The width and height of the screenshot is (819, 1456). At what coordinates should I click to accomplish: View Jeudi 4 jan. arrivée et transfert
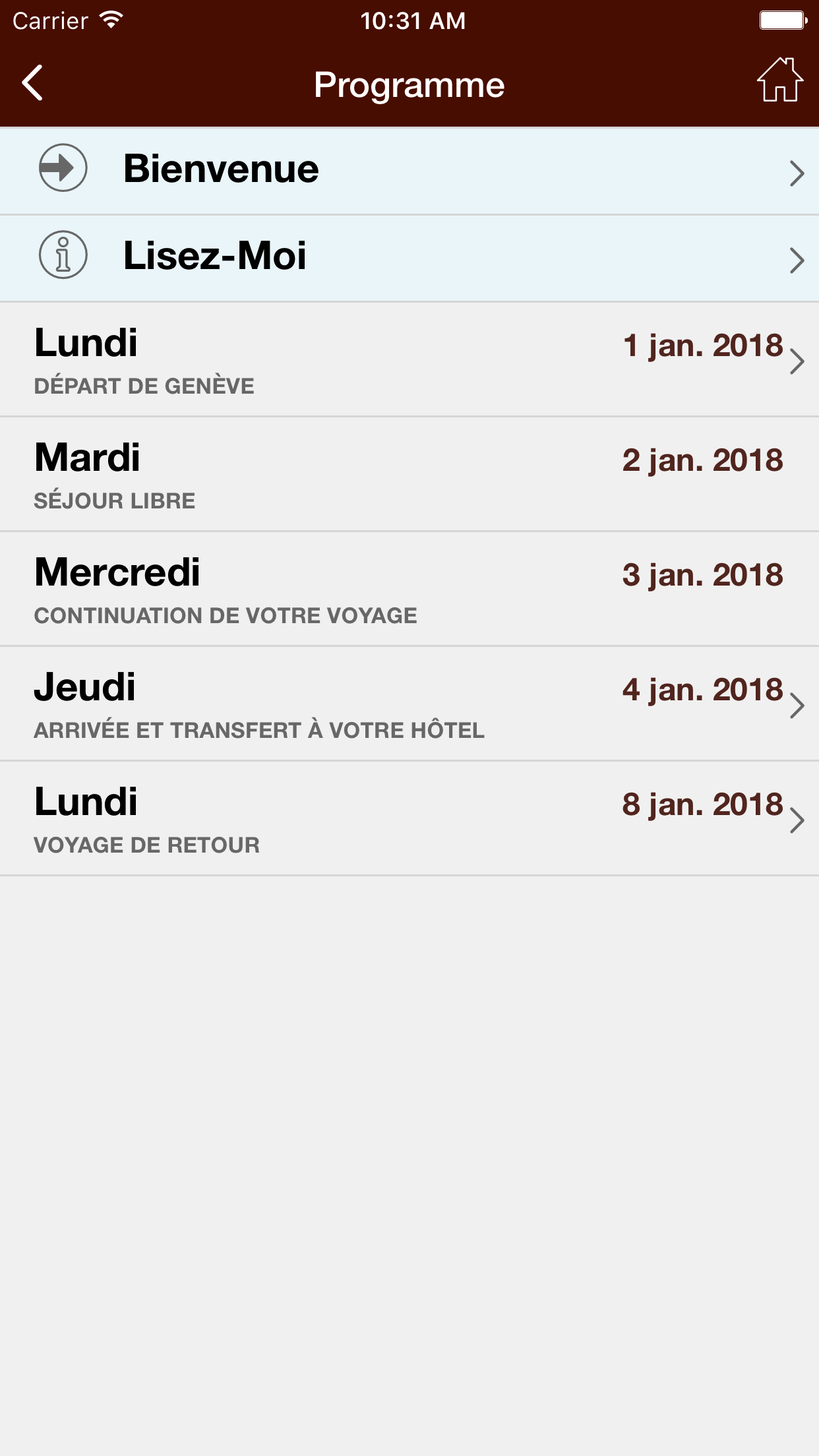tap(409, 704)
